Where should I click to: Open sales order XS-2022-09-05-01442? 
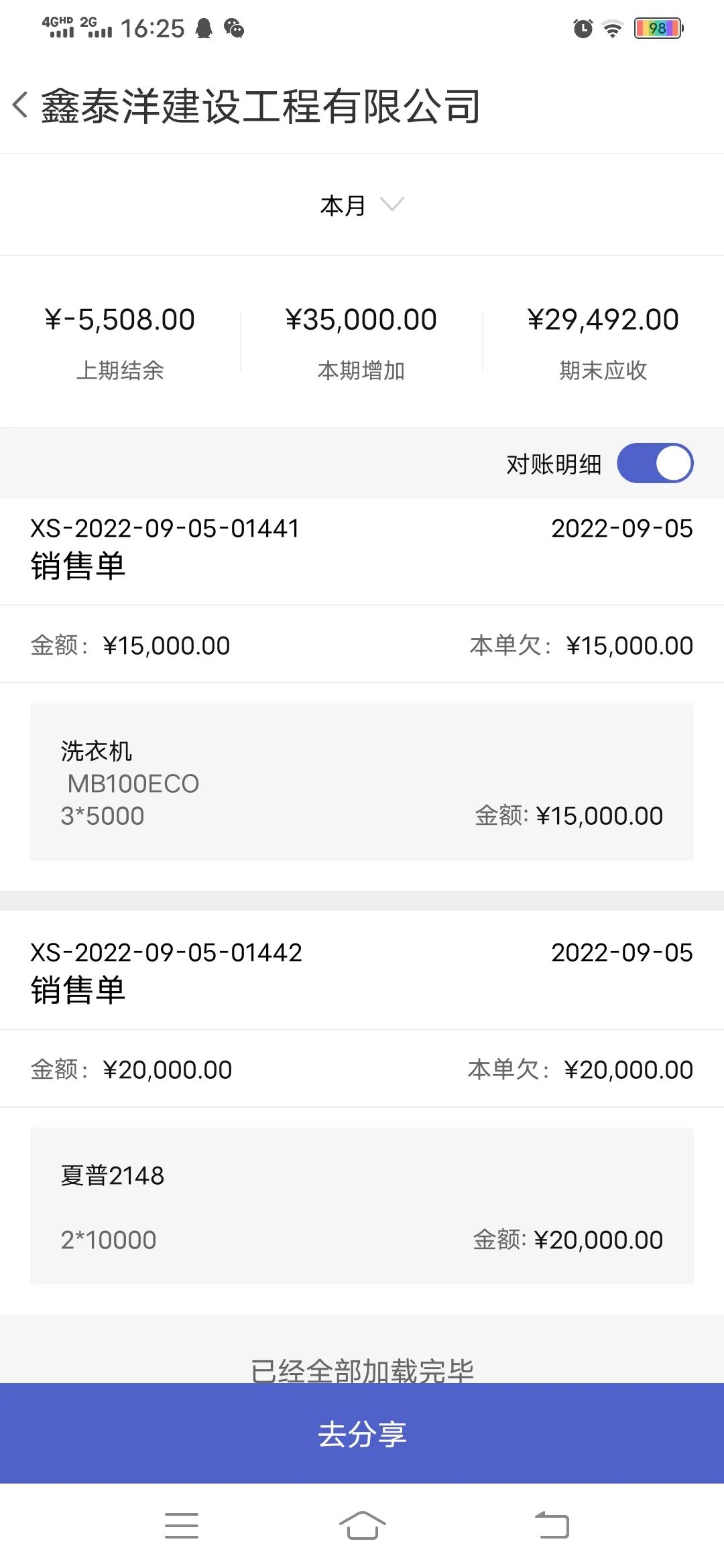[x=166, y=953]
